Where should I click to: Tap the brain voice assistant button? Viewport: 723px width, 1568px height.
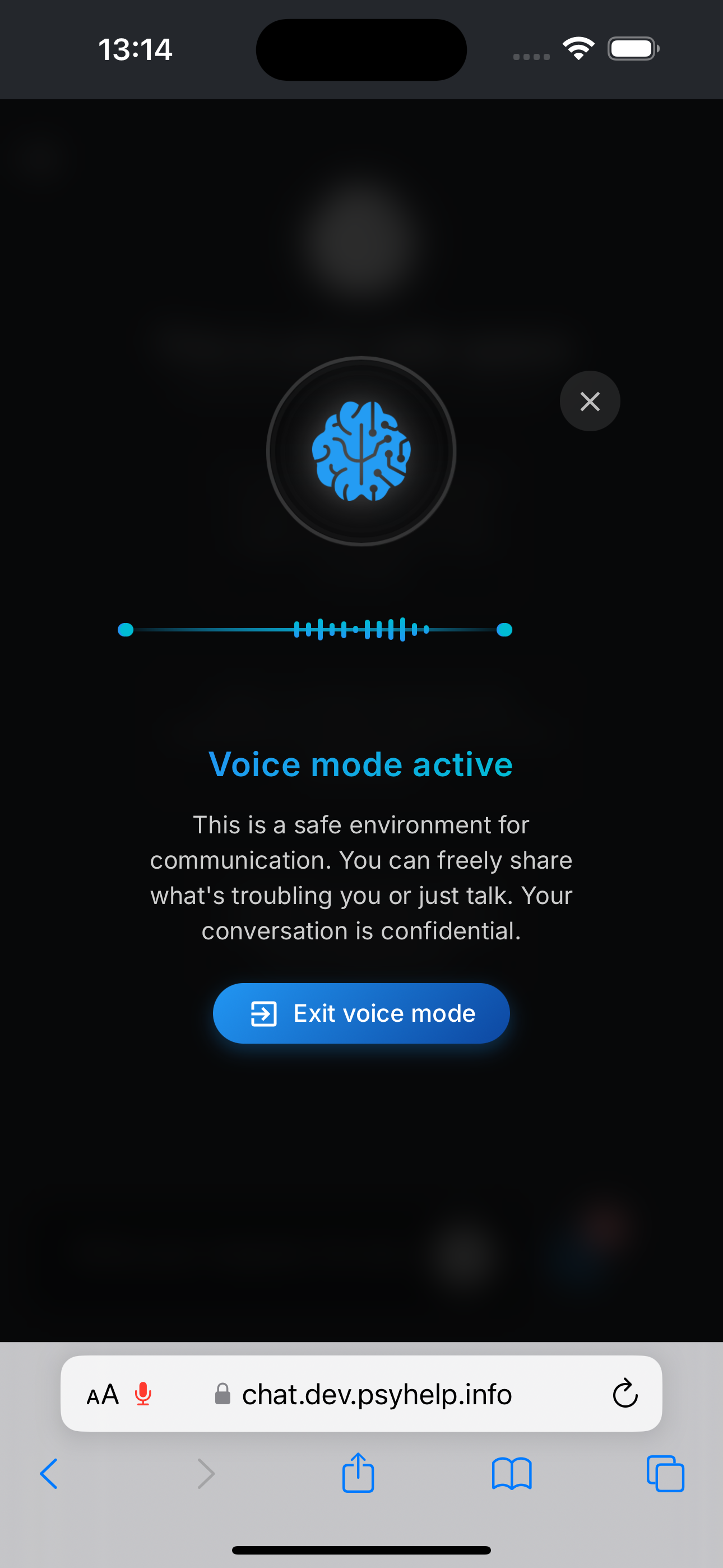click(x=361, y=451)
